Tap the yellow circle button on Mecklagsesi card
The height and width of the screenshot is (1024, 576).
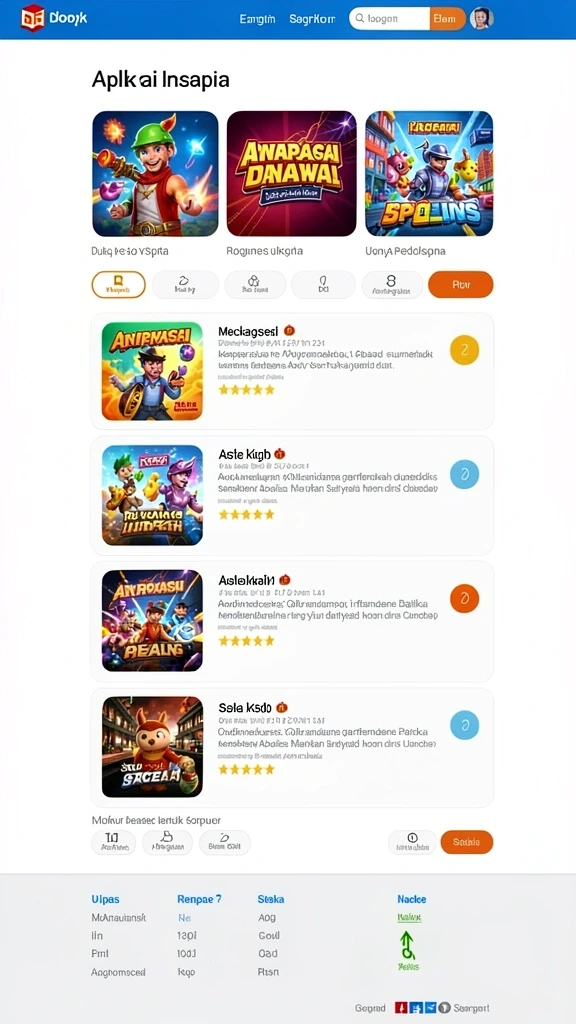(464, 351)
